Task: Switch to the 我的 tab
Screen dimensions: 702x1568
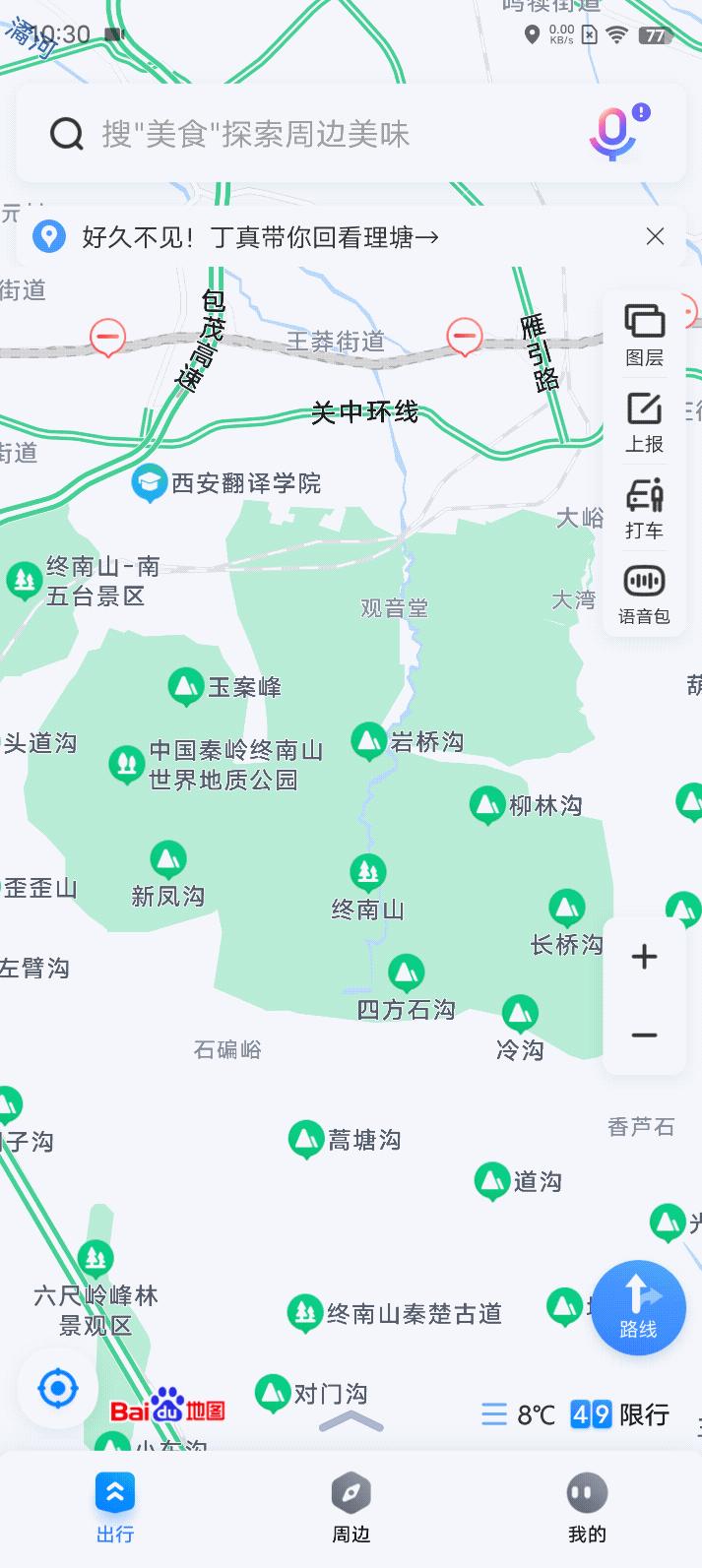Action: [587, 1507]
